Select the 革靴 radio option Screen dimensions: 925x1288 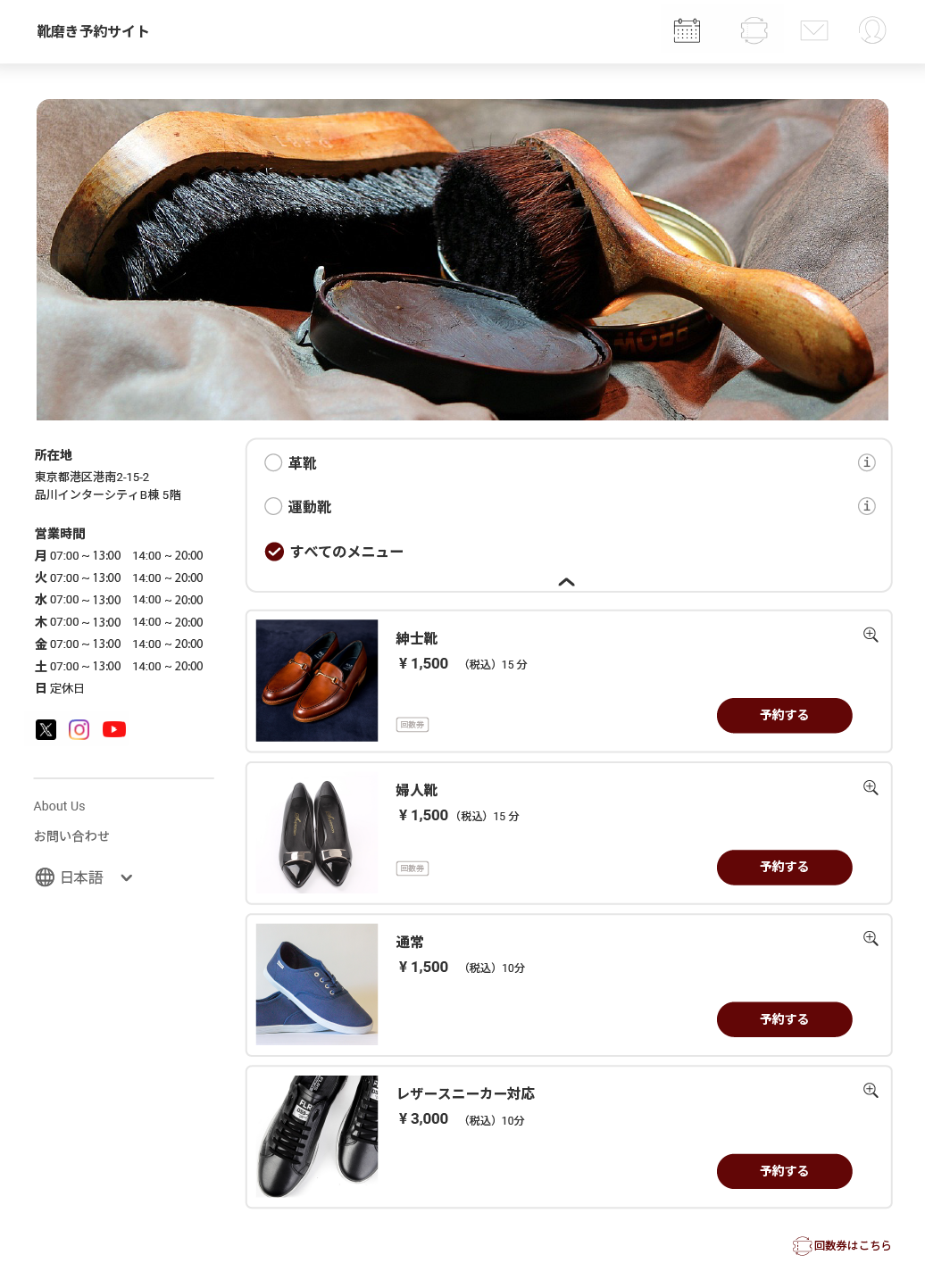coord(274,462)
